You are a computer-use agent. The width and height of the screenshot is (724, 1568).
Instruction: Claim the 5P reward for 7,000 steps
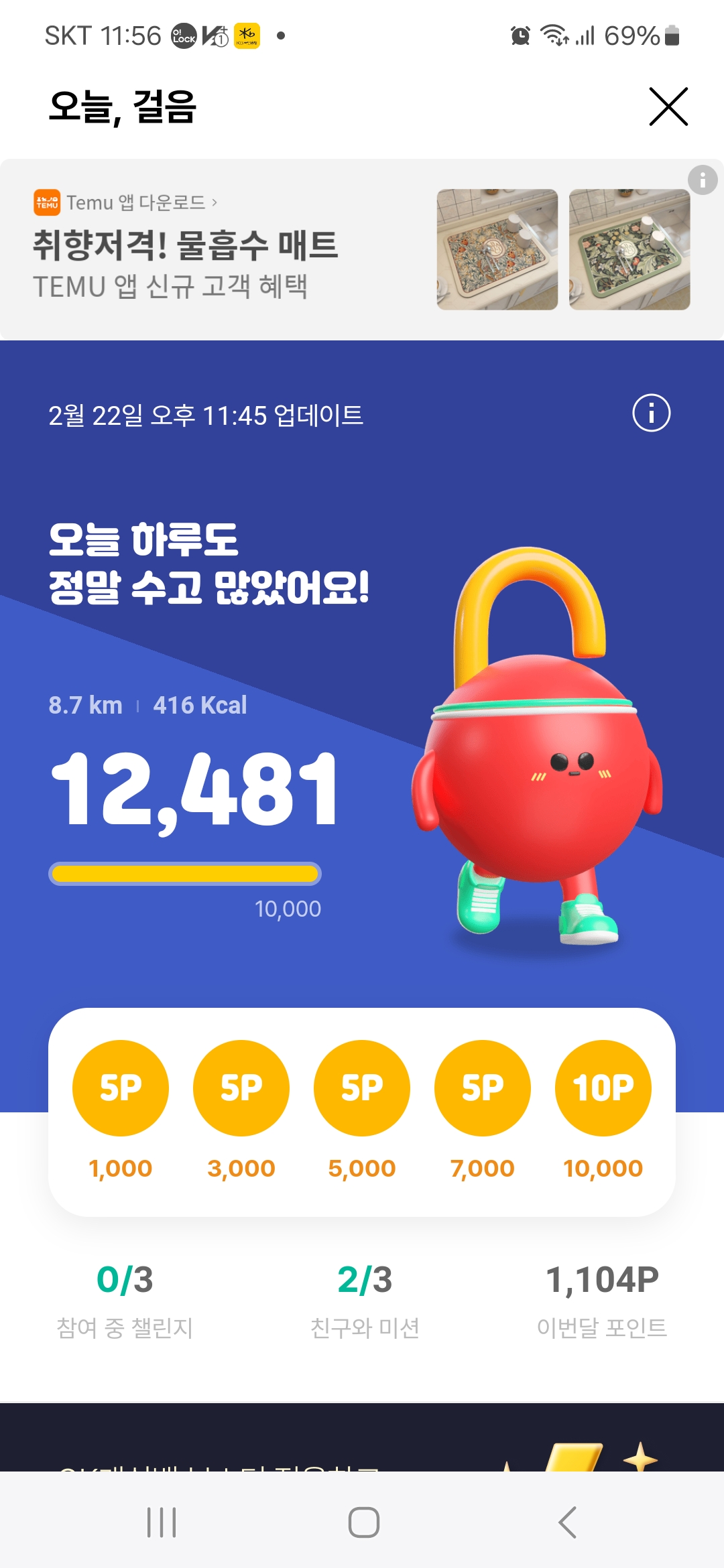click(483, 1088)
